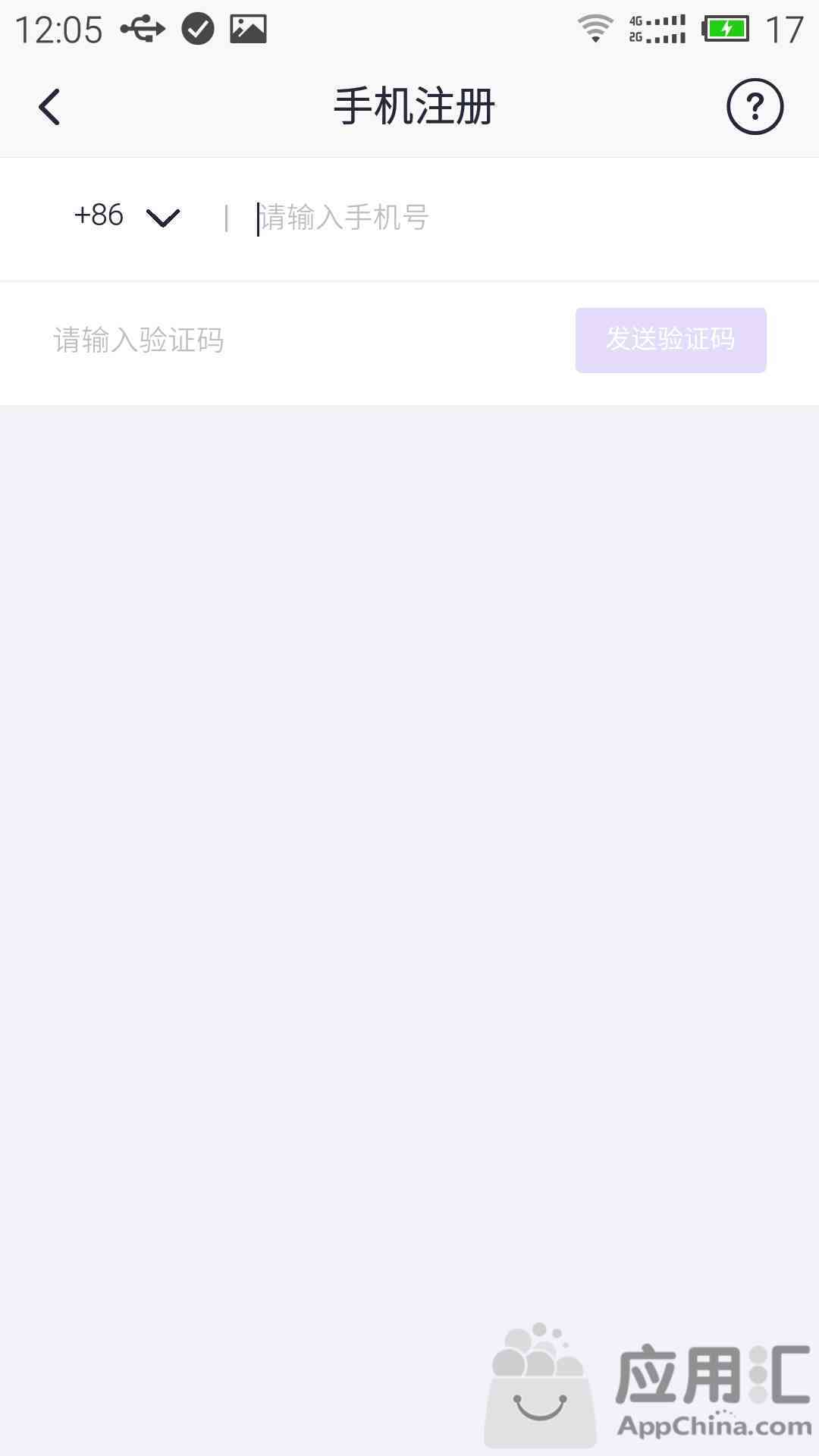Go back from phone registration
Screen dimensions: 819x1456
point(50,107)
